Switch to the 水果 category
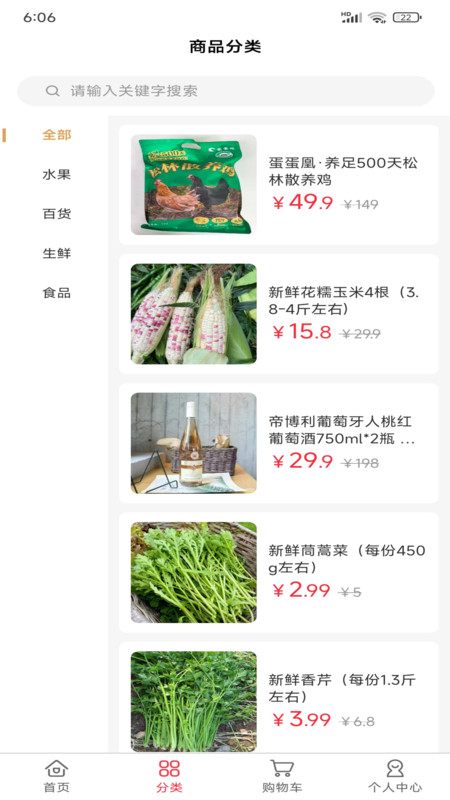450x800 pixels. pyautogui.click(x=57, y=174)
